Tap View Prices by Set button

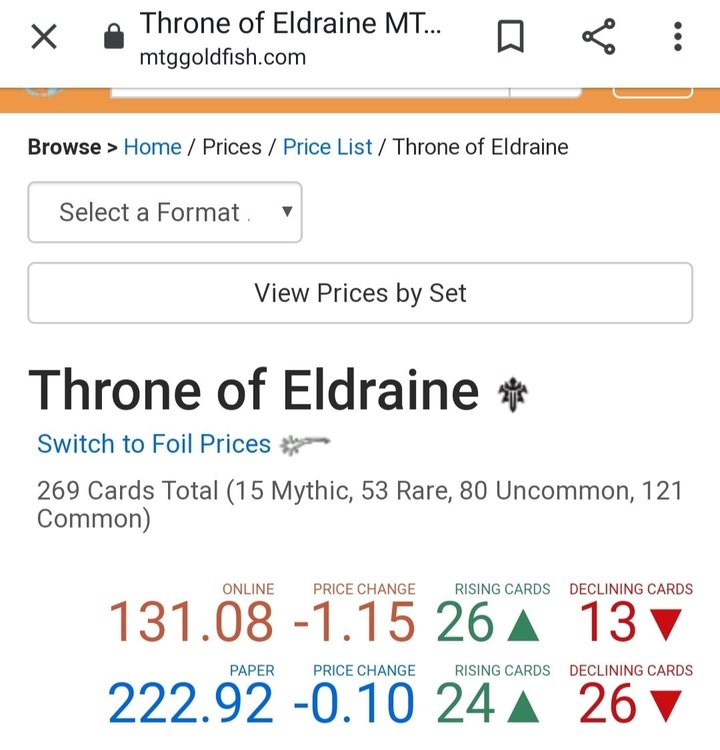[360, 293]
